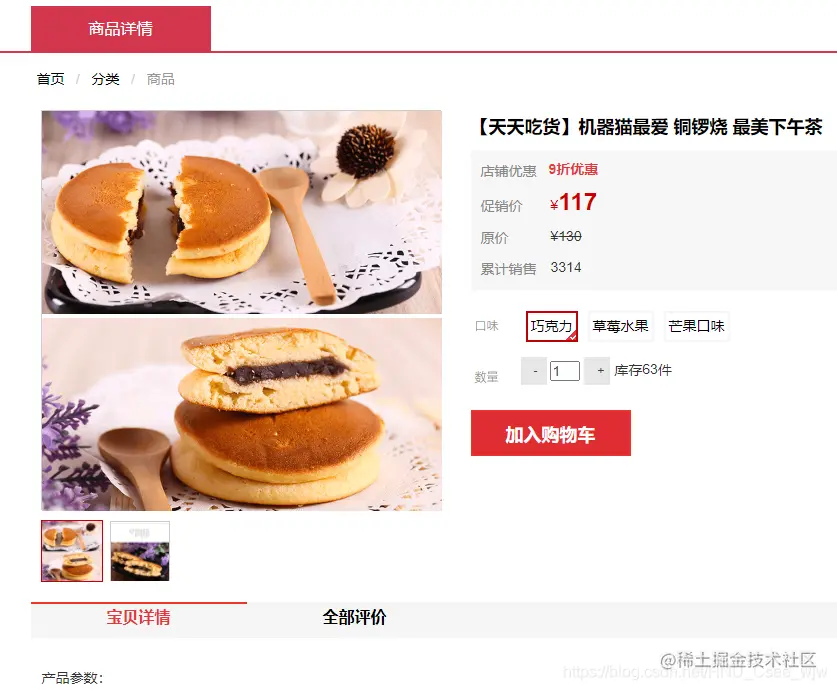Switch to the 宝贝详情 tab

138,618
